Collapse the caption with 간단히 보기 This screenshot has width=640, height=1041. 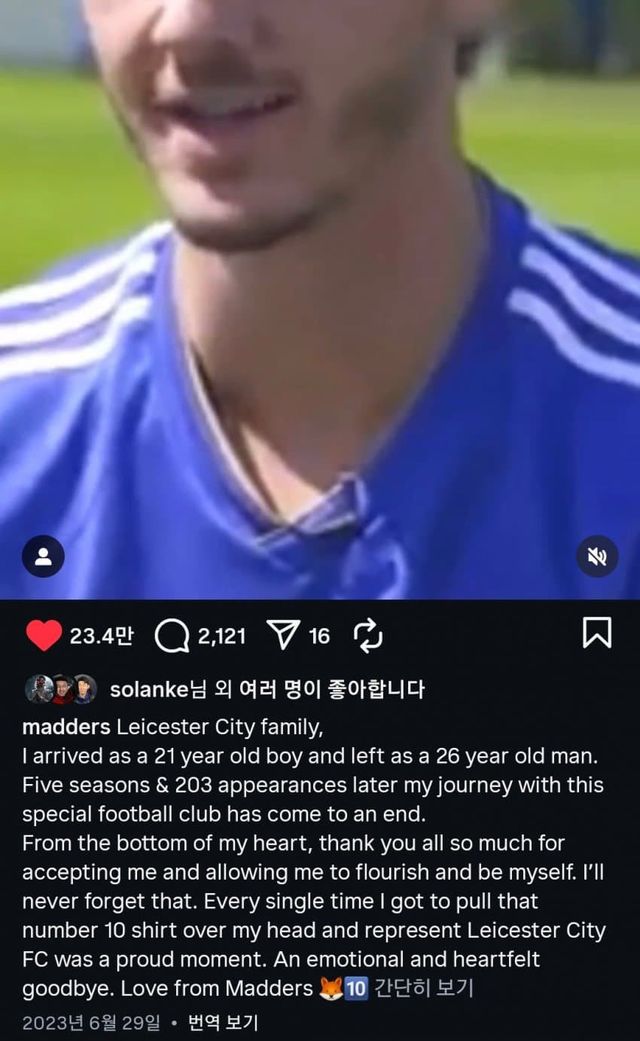pyautogui.click(x=423, y=989)
